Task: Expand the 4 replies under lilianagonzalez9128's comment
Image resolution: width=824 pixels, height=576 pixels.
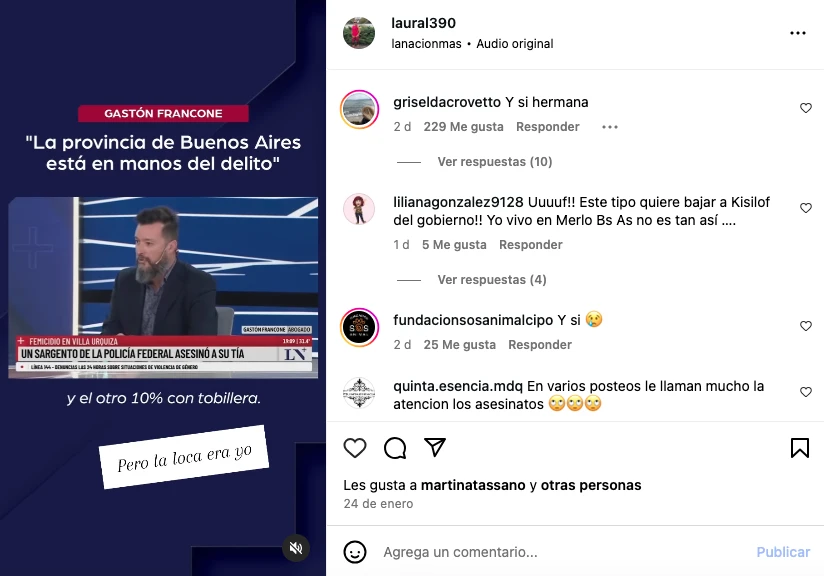Action: [491, 280]
